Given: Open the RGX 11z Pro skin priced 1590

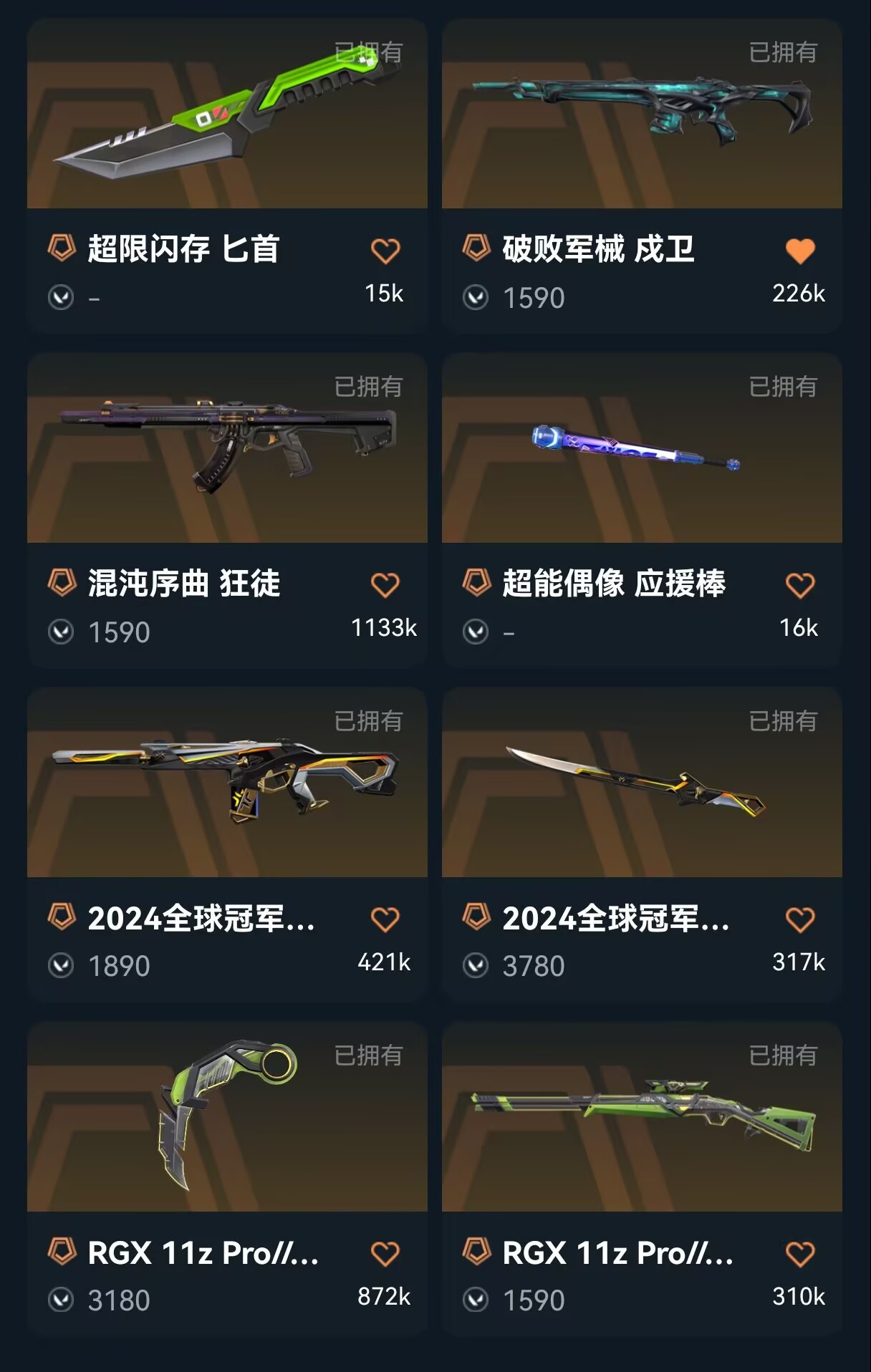Looking at the screenshot, I should tap(642, 1117).
